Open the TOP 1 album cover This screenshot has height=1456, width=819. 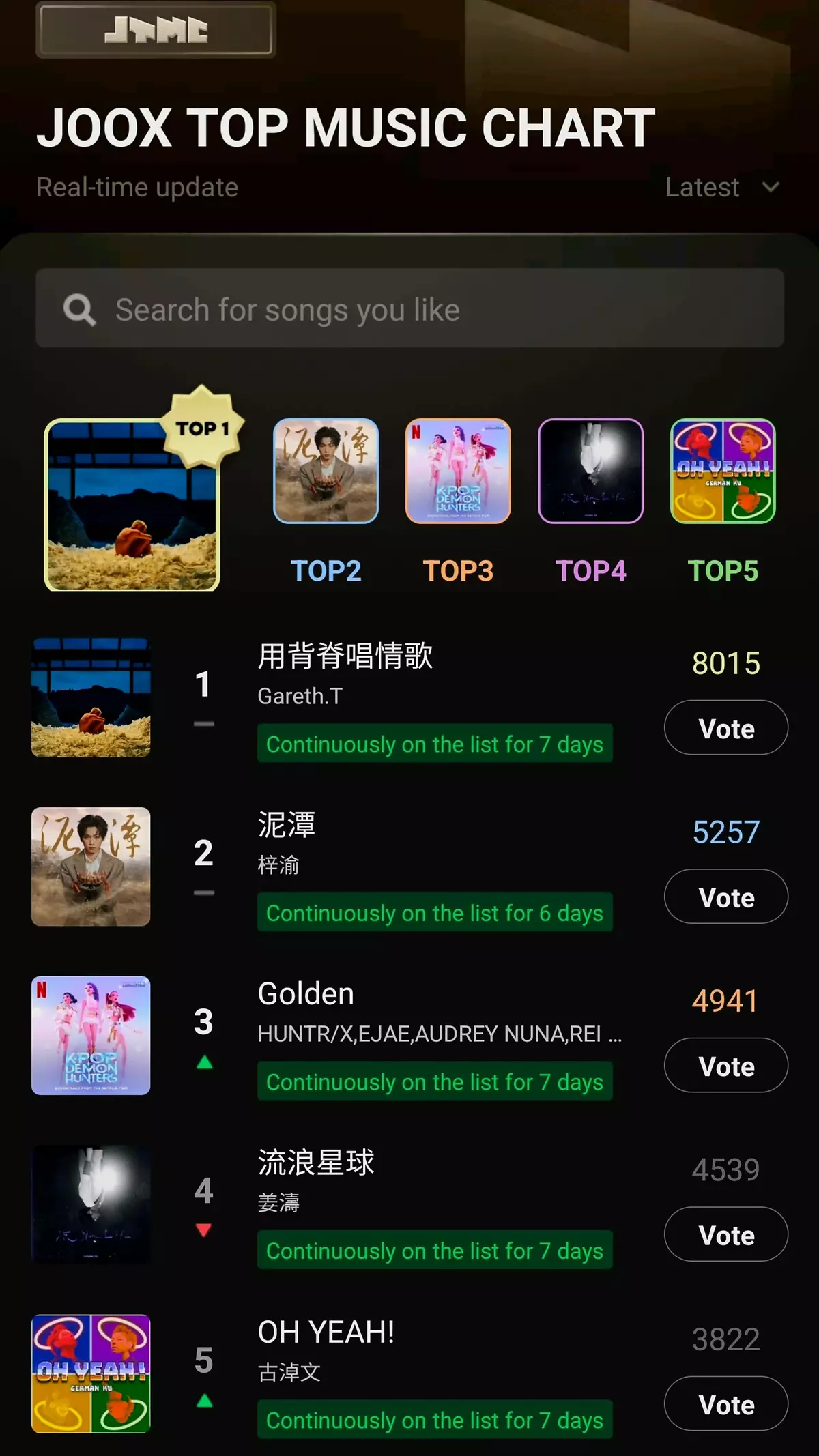pos(132,505)
